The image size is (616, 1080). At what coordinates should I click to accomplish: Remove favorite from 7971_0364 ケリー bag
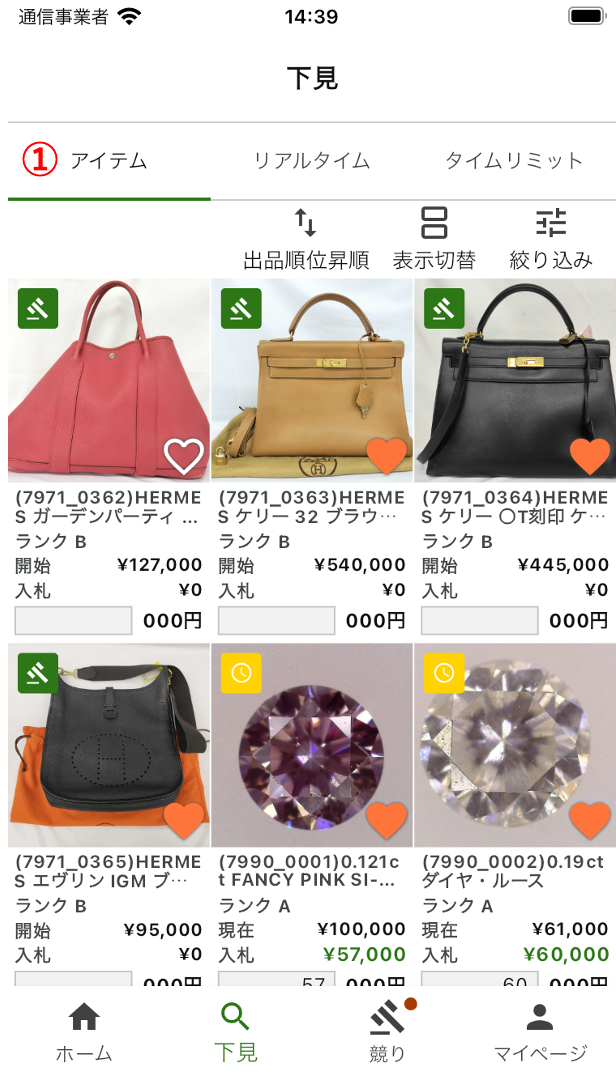coord(590,456)
